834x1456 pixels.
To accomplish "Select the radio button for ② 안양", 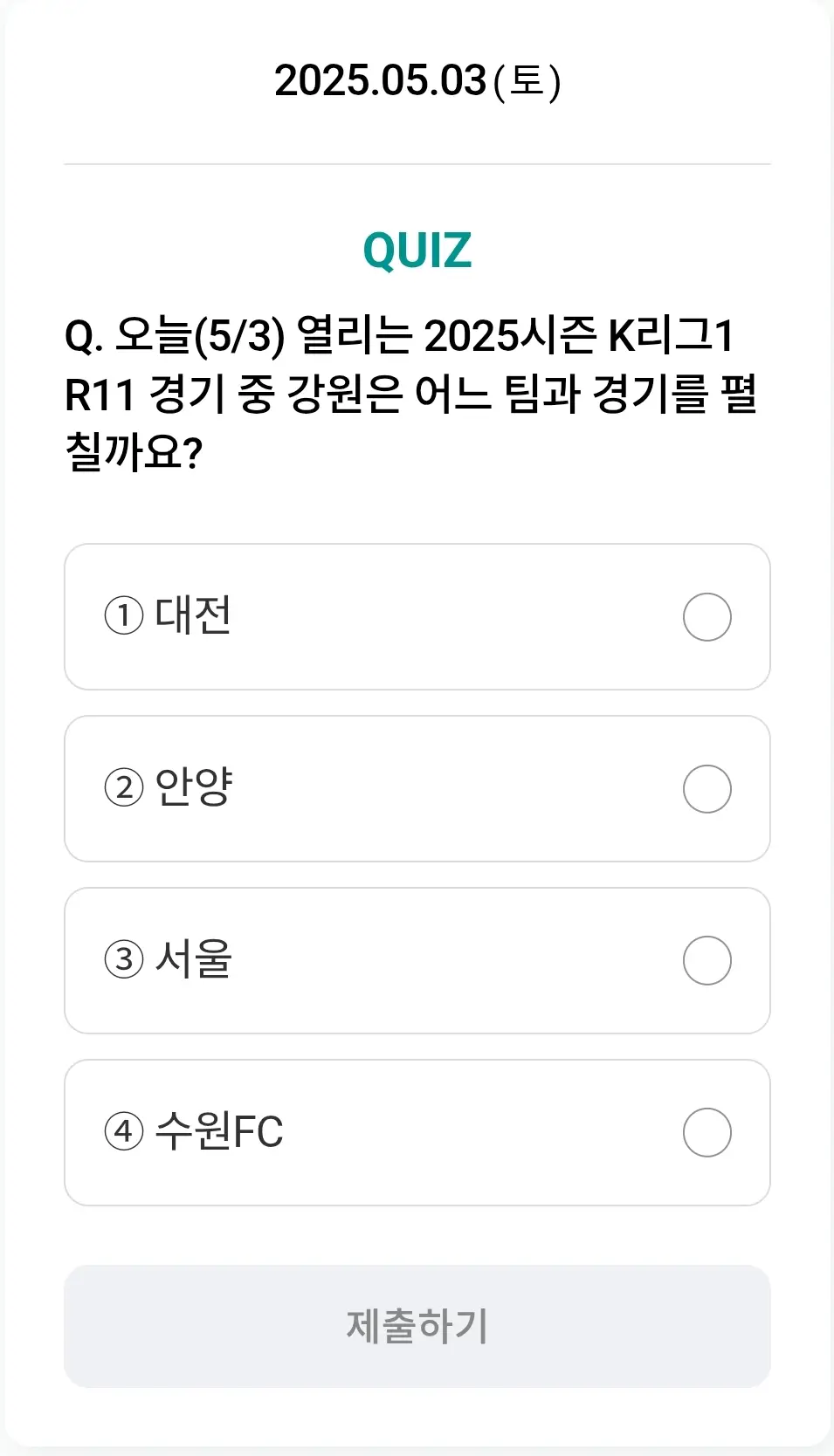I will (x=706, y=788).
